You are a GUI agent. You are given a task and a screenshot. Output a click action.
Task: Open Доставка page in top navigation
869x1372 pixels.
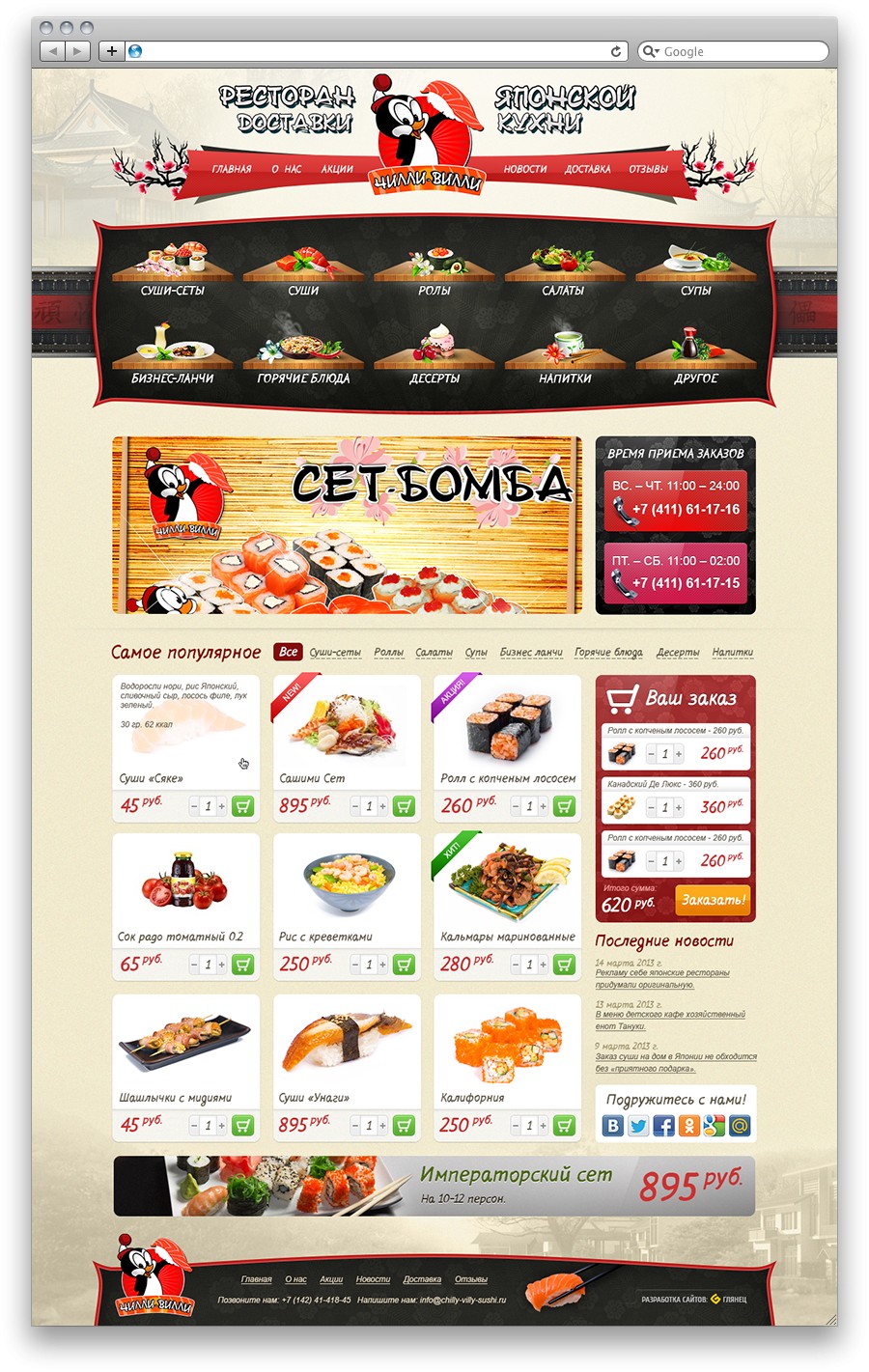click(x=587, y=169)
